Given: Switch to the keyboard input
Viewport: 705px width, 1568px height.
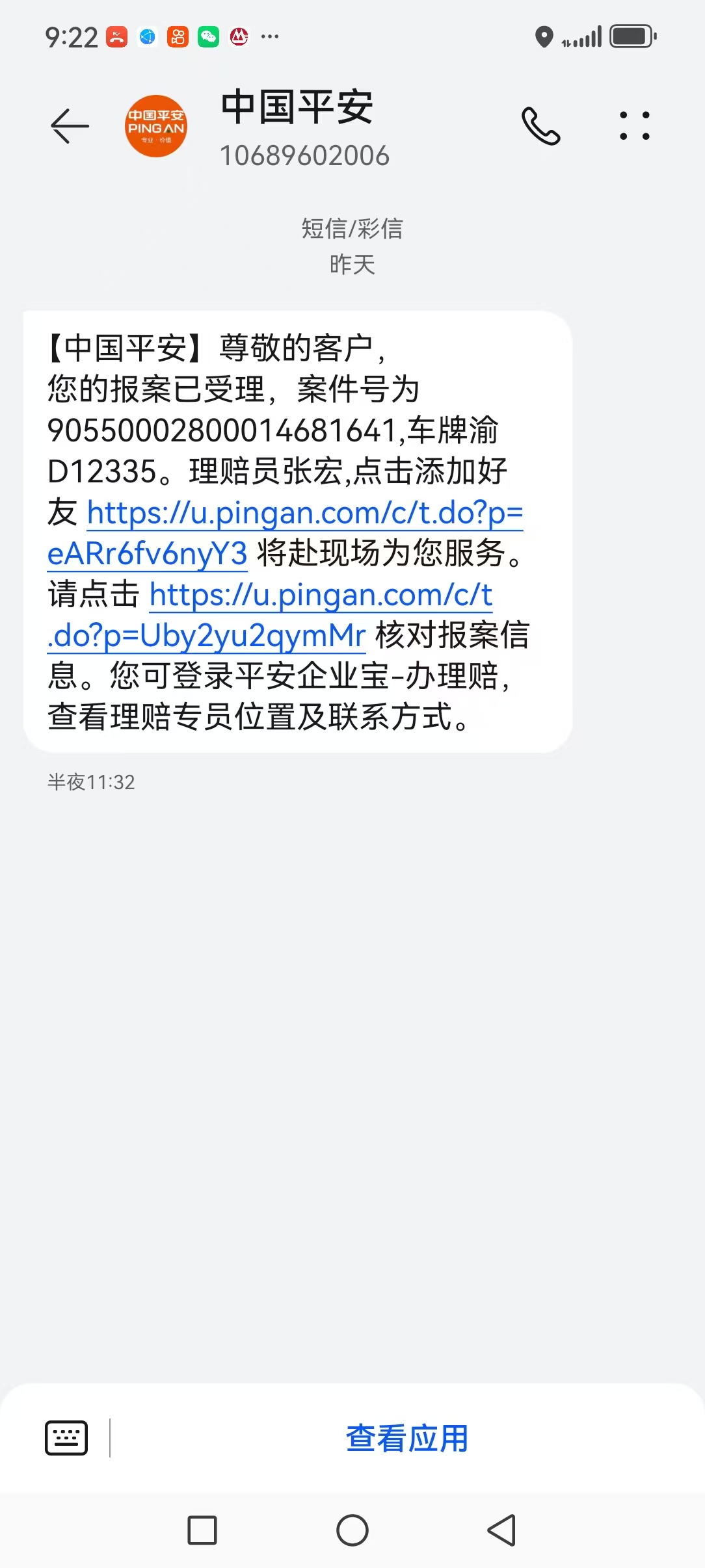Looking at the screenshot, I should pyautogui.click(x=66, y=1437).
